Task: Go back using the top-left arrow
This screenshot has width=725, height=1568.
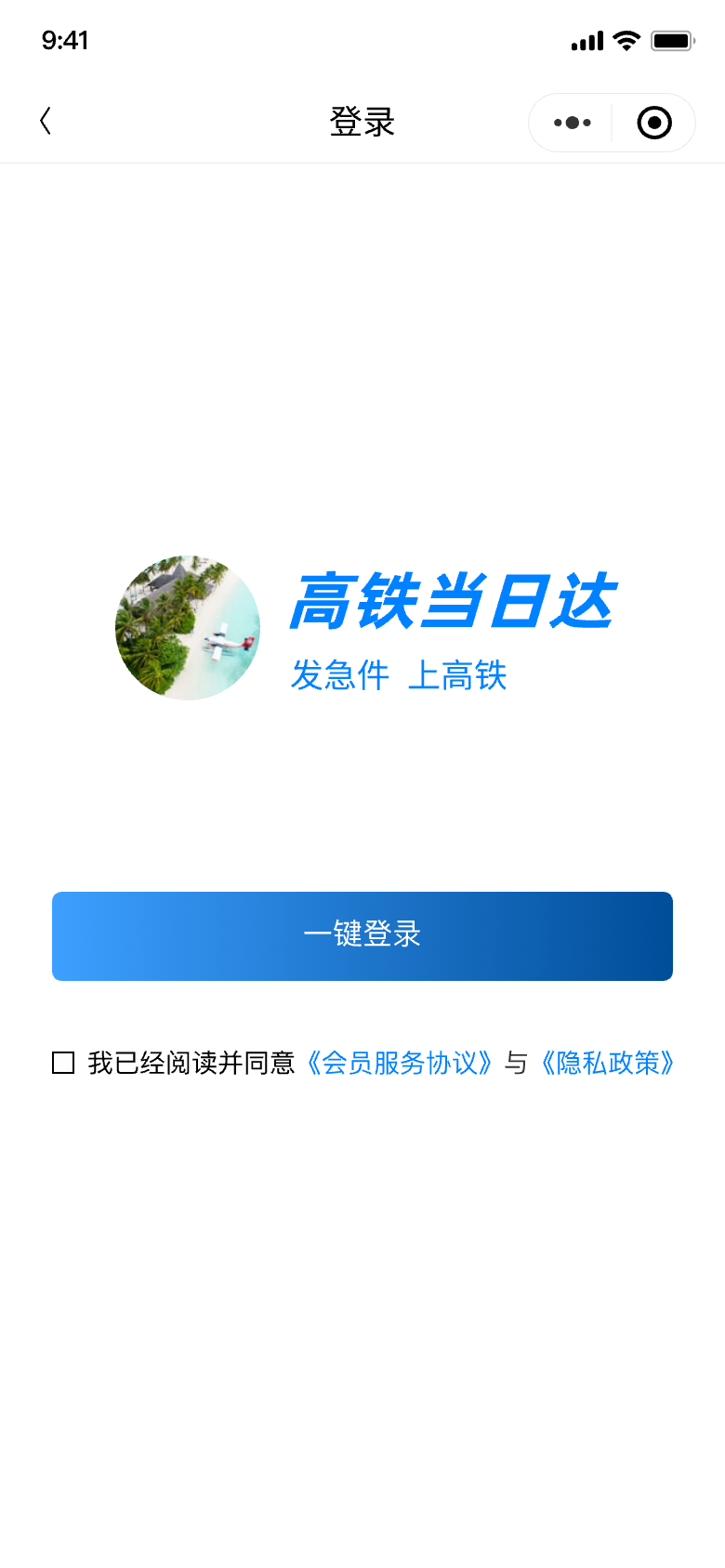Action: tap(45, 122)
